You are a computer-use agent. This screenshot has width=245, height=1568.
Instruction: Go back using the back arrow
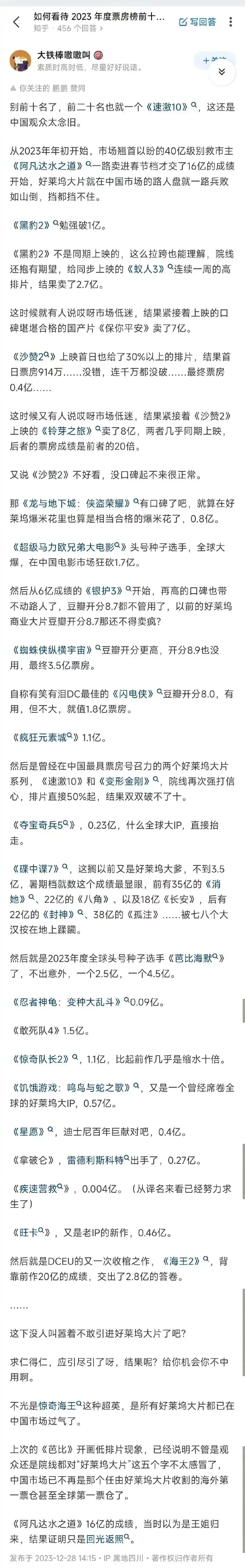(x=16, y=22)
